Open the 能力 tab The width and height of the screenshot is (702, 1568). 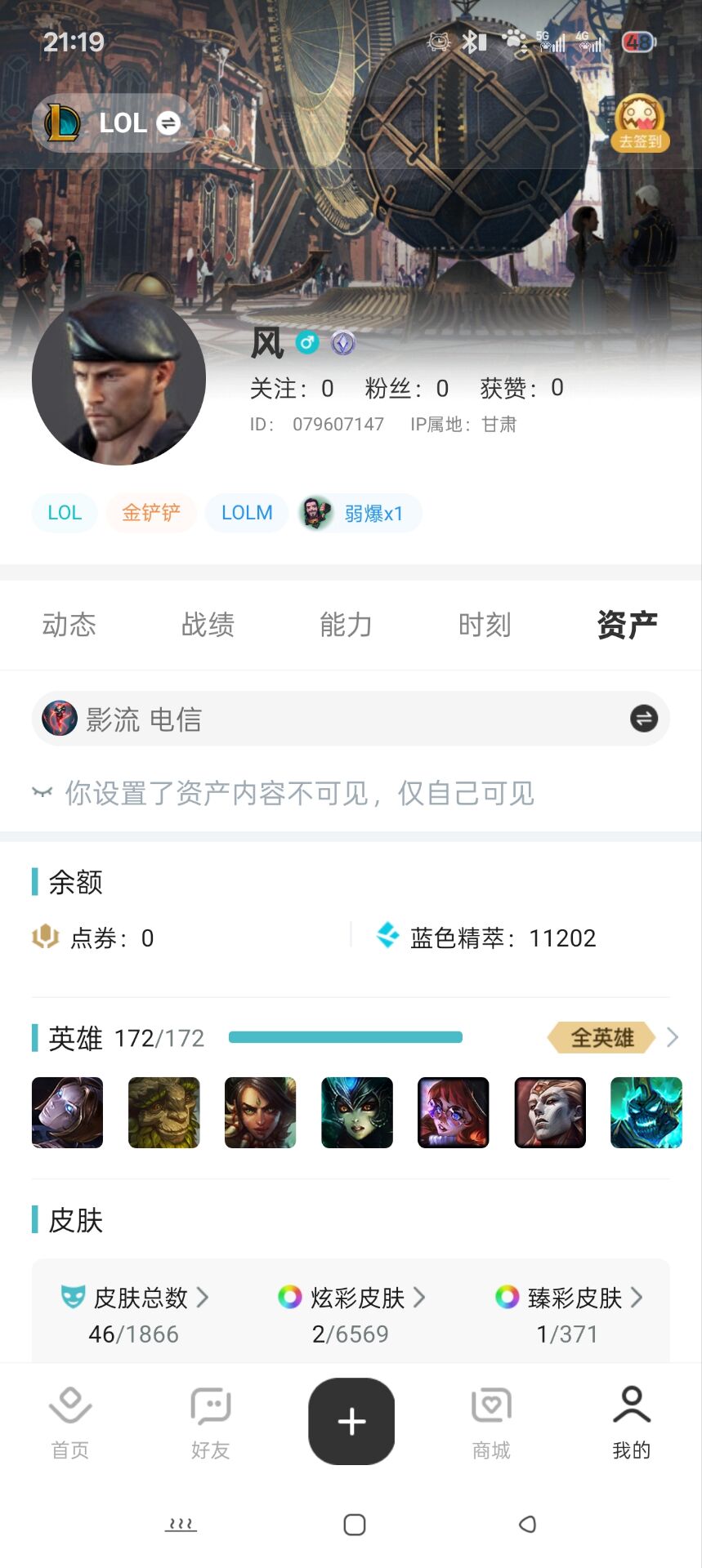346,625
